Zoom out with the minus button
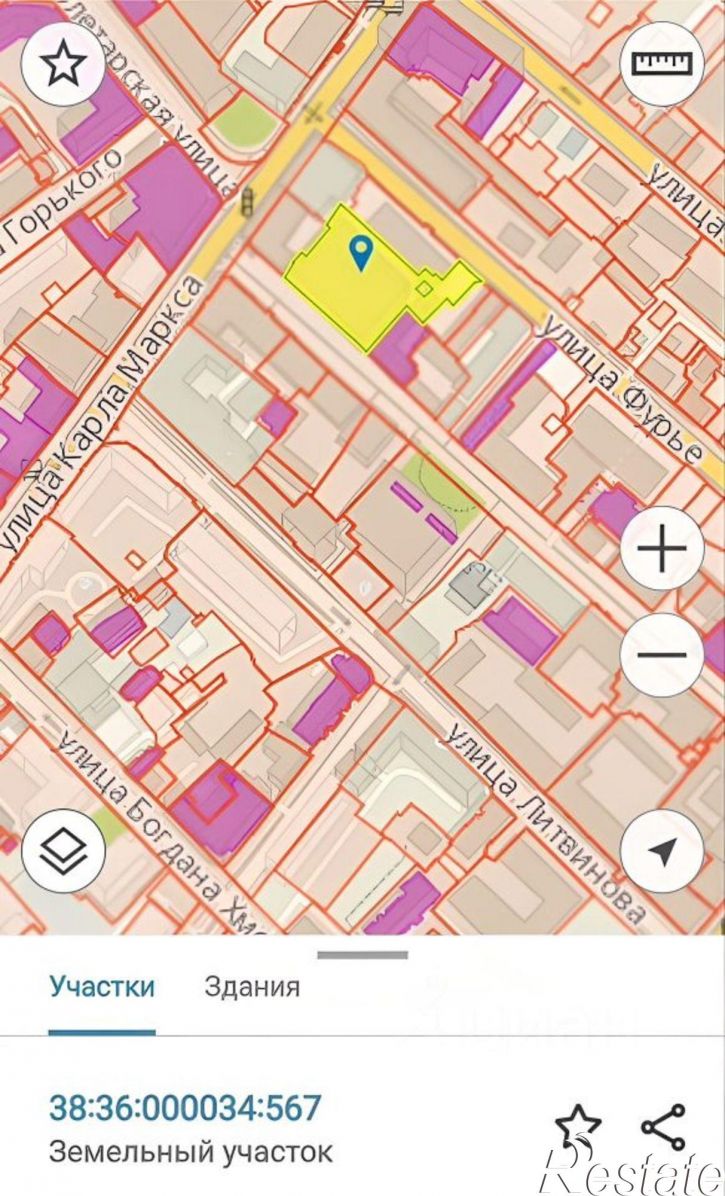The image size is (725, 1196). coord(662,654)
